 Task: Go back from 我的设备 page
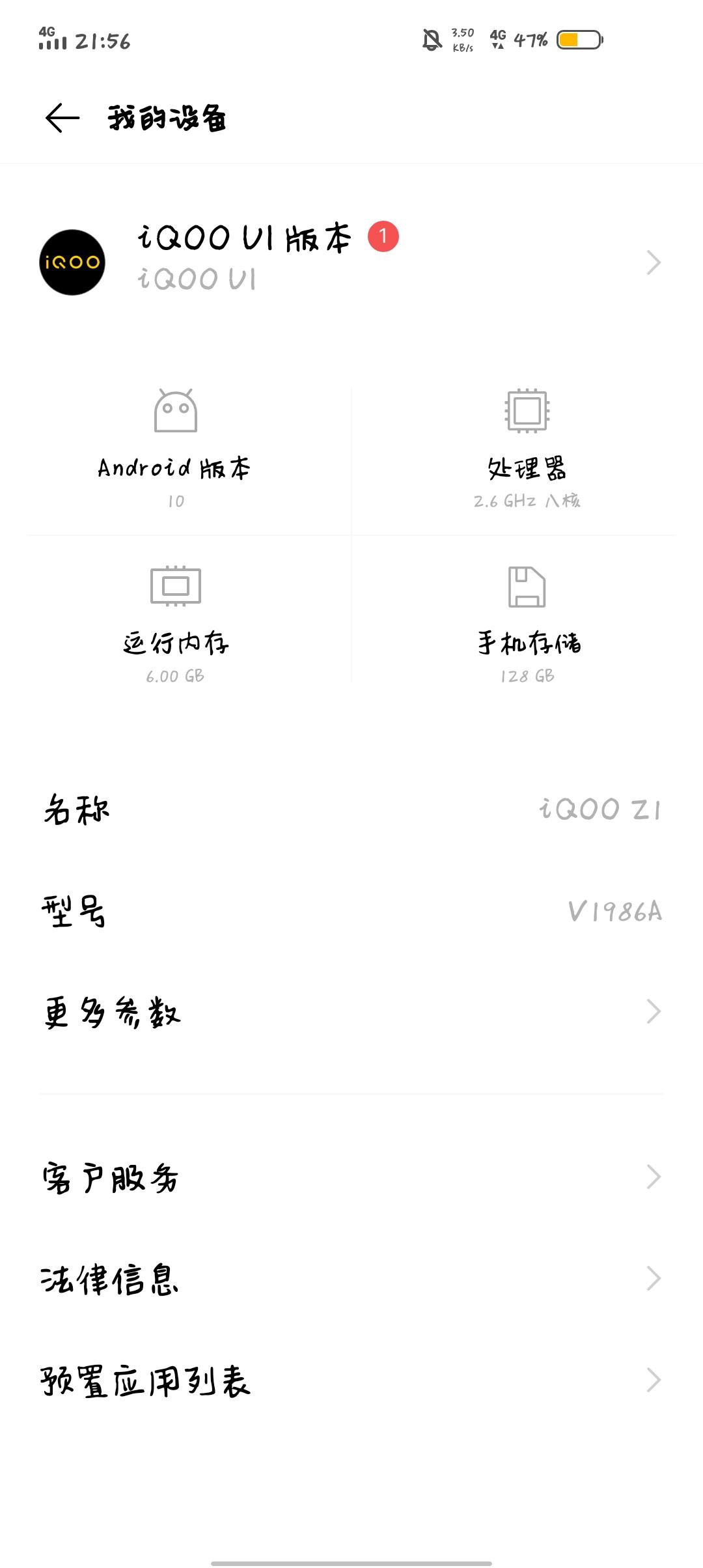[62, 119]
